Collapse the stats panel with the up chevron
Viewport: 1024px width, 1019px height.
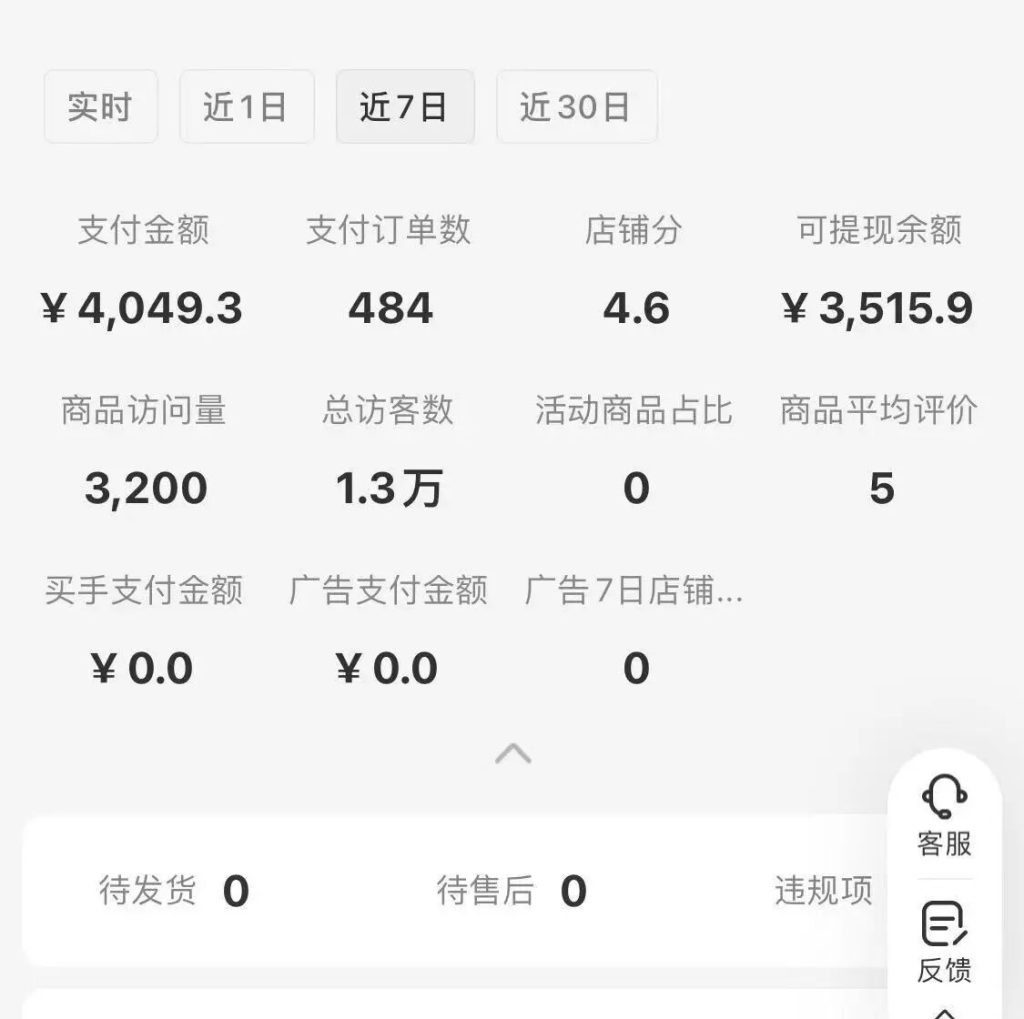pos(513,754)
